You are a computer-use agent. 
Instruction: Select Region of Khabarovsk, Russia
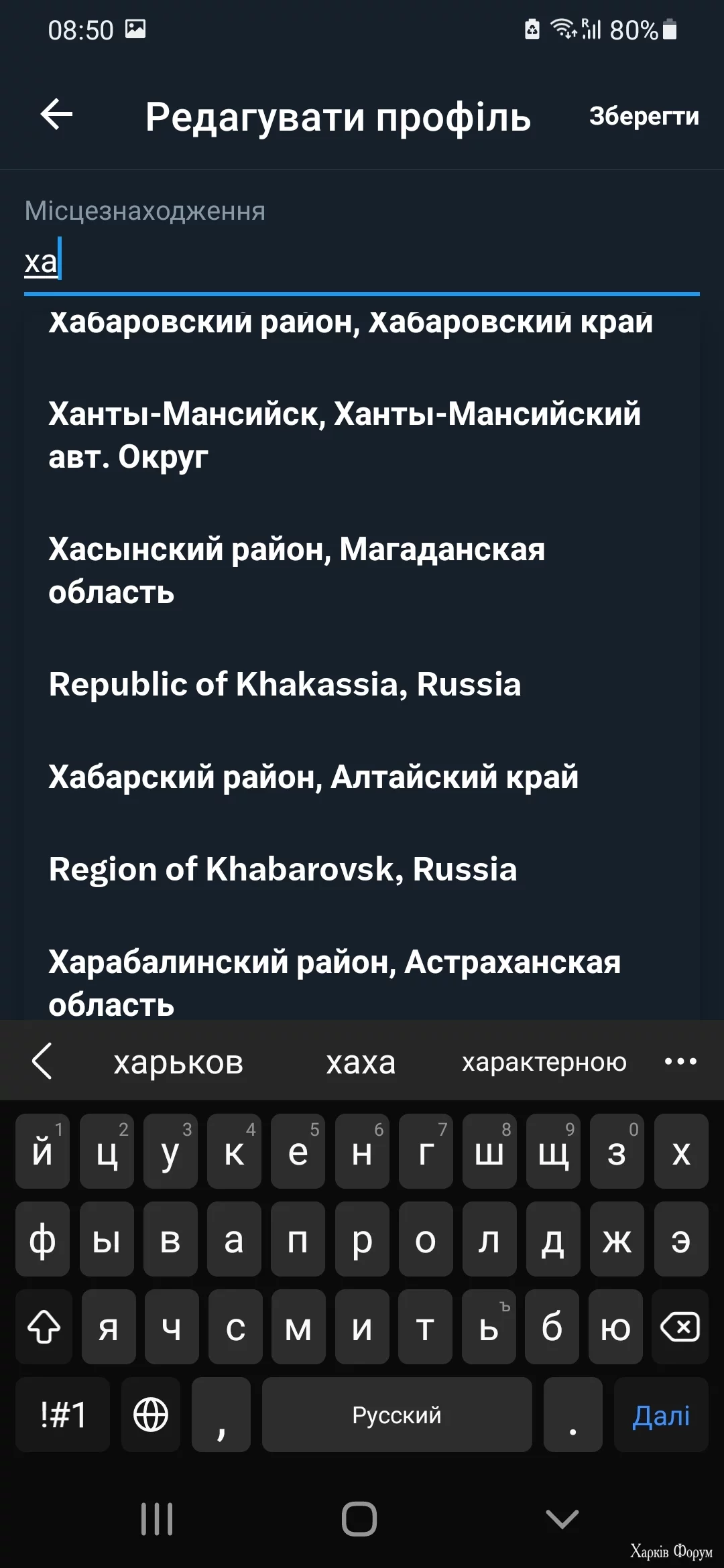click(362, 869)
